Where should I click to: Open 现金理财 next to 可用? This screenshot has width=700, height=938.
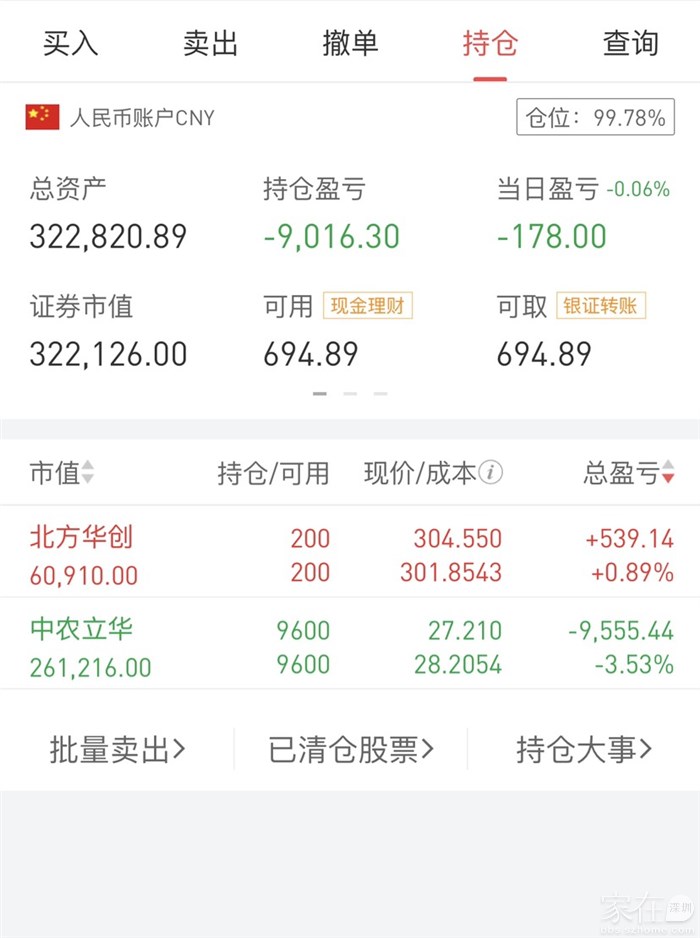coord(367,306)
